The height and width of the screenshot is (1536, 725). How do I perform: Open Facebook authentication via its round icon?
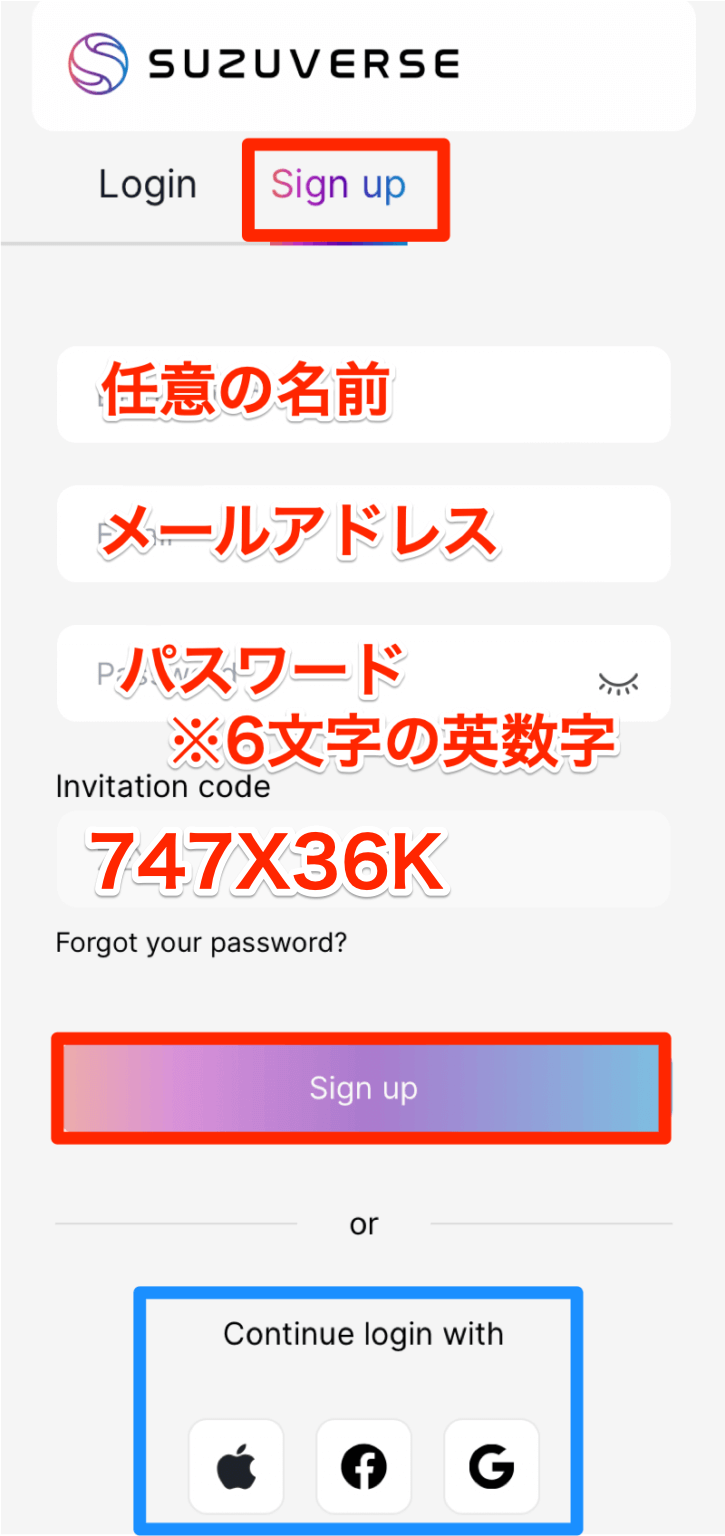(x=363, y=1466)
